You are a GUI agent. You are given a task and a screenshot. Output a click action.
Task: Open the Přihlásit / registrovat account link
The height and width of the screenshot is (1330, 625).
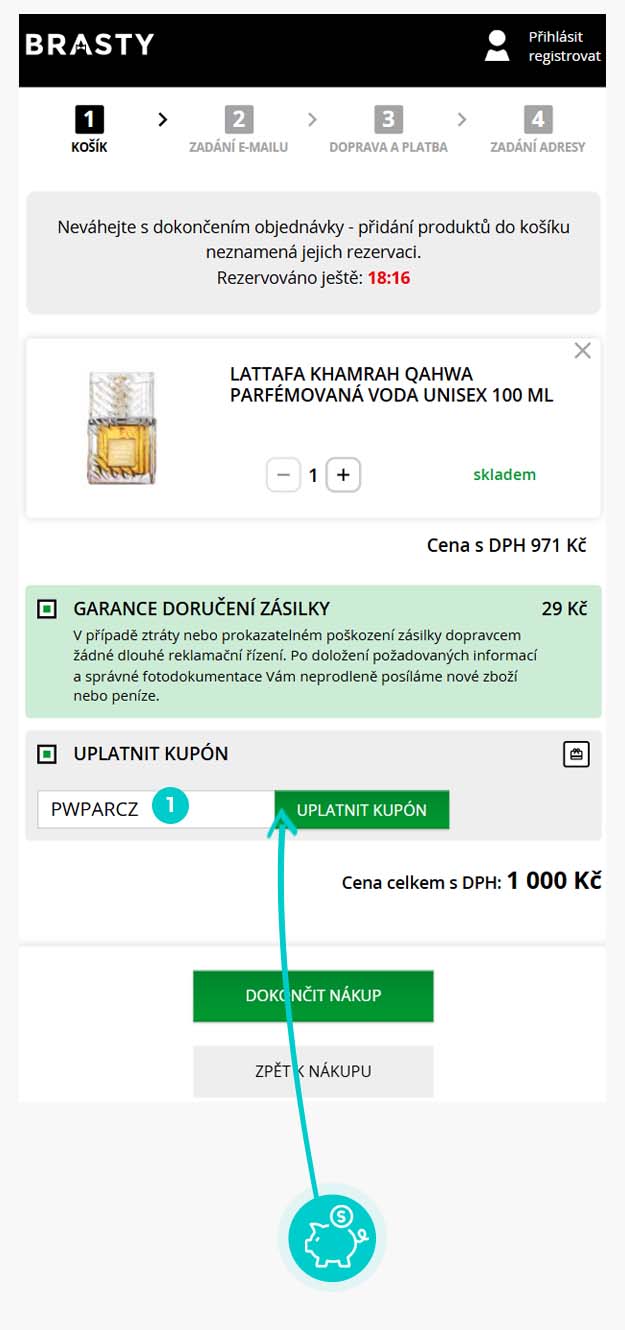[545, 46]
